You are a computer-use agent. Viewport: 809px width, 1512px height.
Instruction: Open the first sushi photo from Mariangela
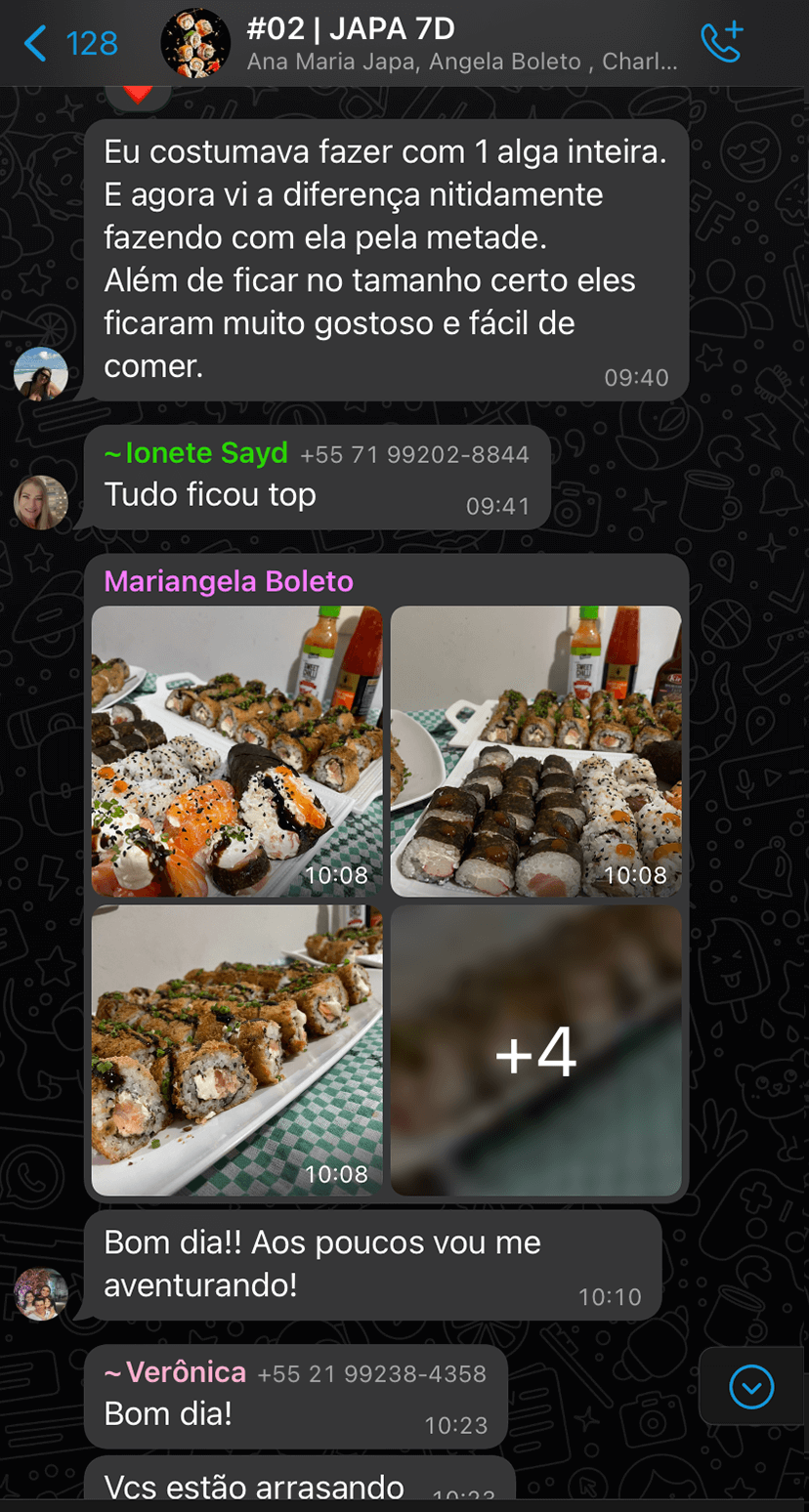tap(236, 750)
